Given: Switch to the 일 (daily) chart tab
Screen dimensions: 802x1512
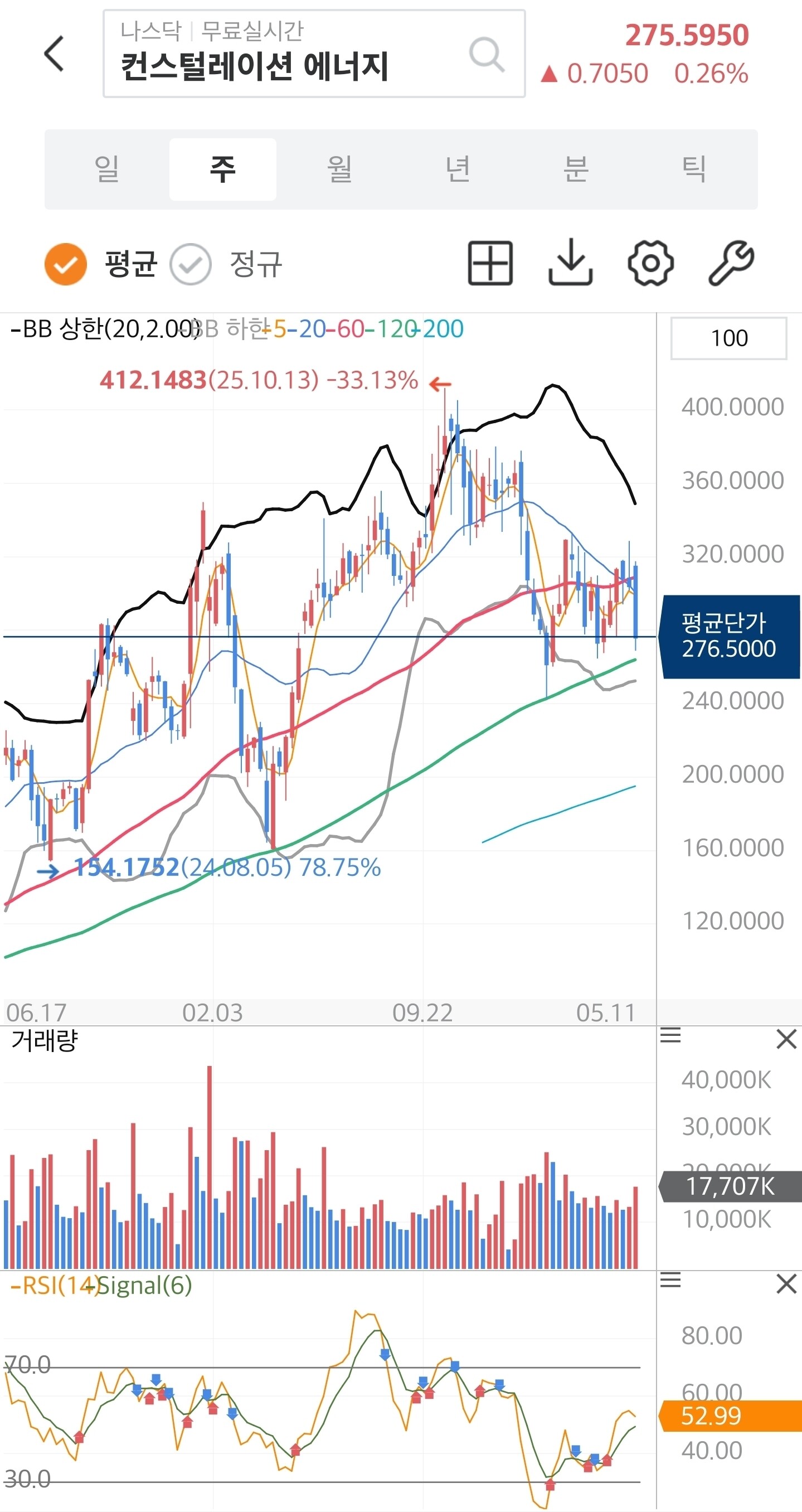Looking at the screenshot, I should 106,169.
